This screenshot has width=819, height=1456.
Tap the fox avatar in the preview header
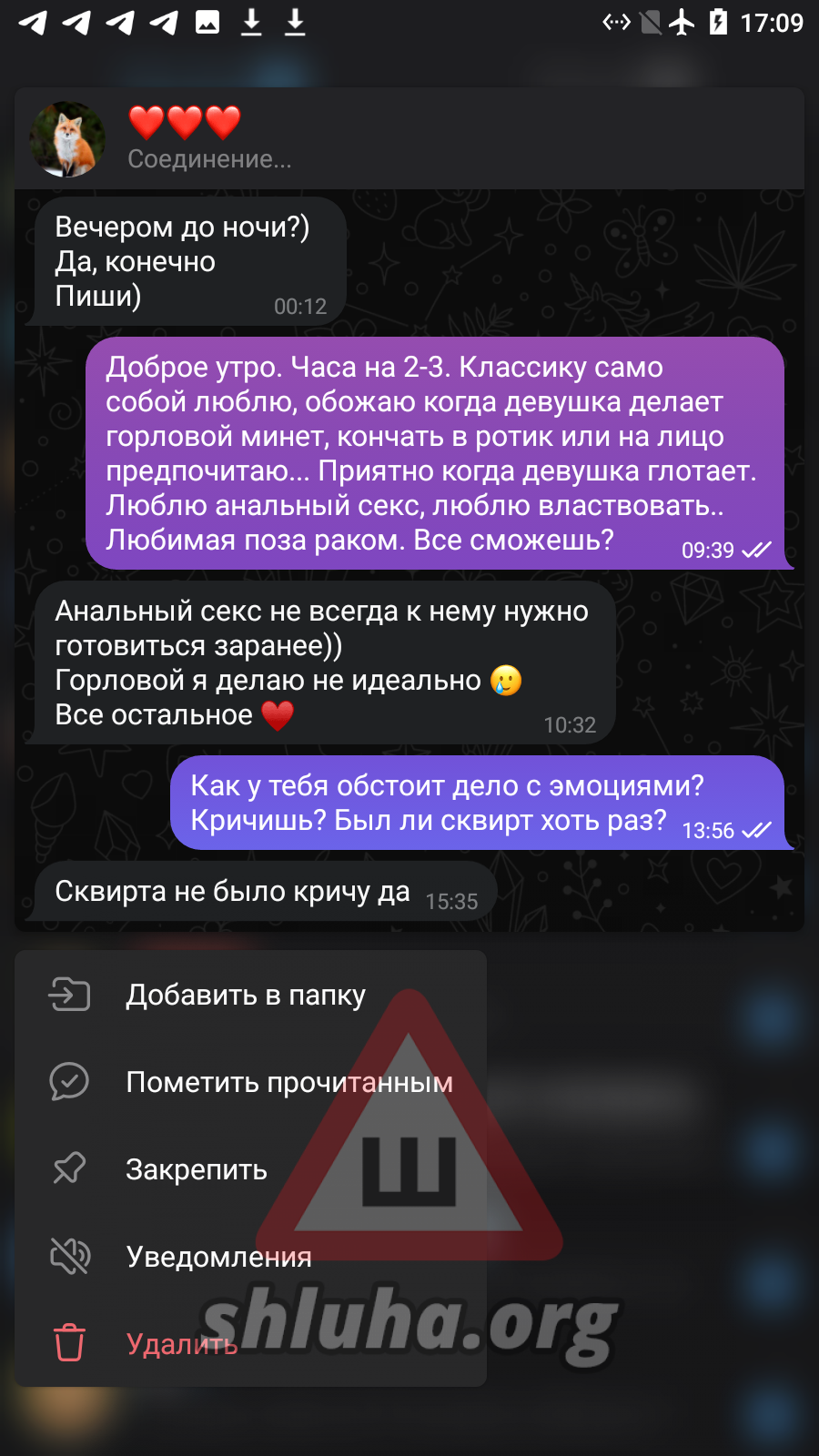67,139
